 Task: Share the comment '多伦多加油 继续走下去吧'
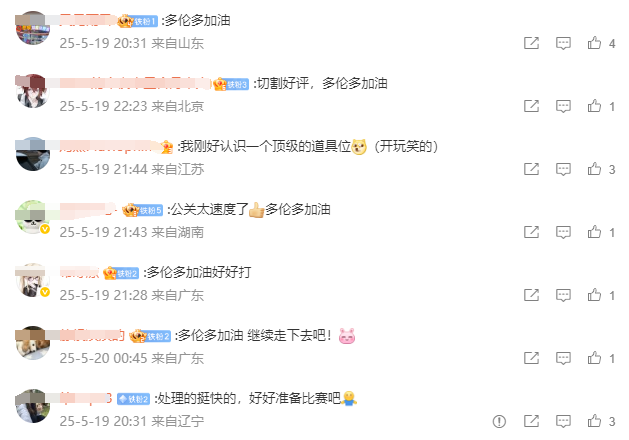532,358
